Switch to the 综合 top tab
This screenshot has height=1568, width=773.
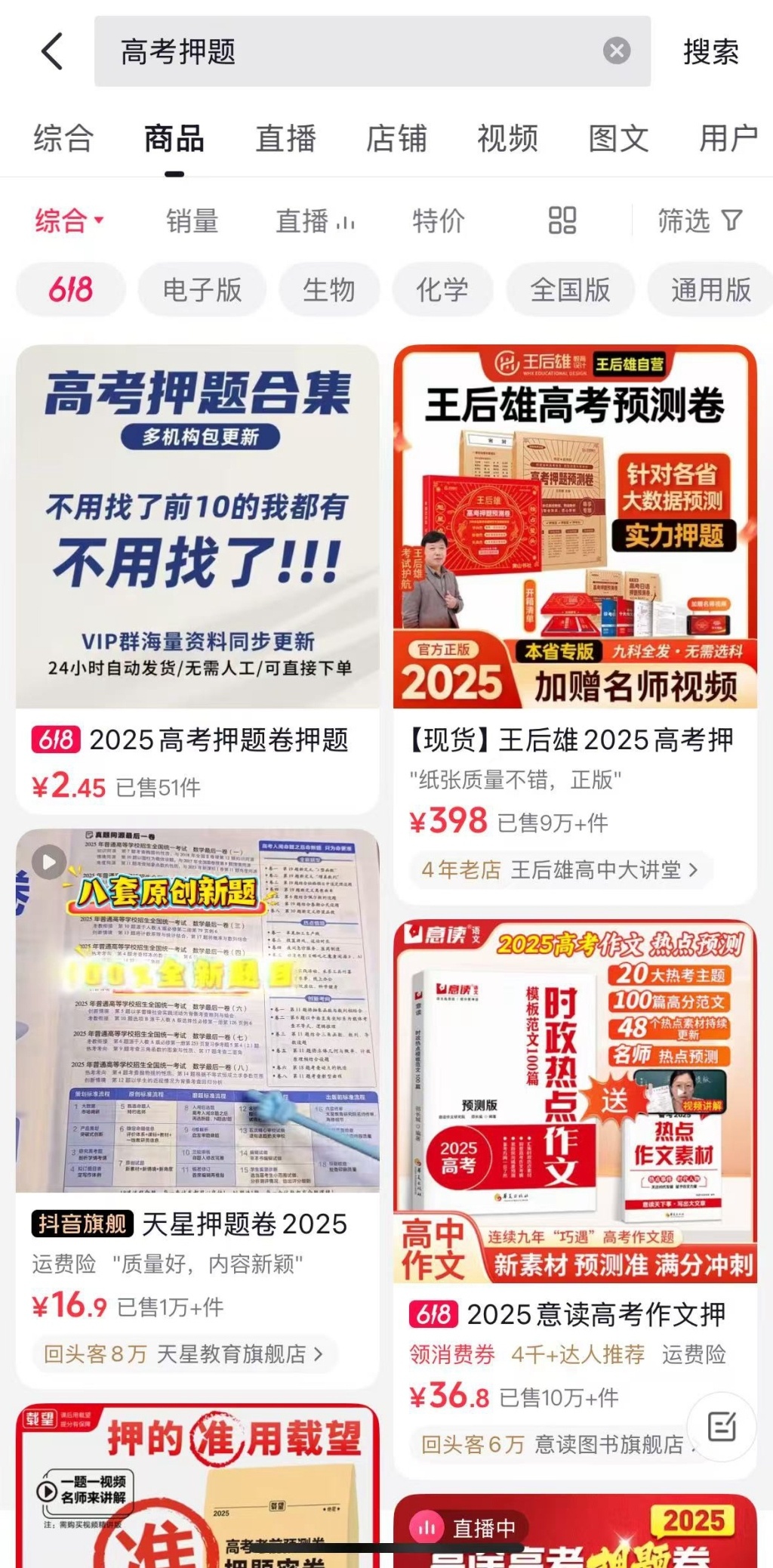point(63,139)
